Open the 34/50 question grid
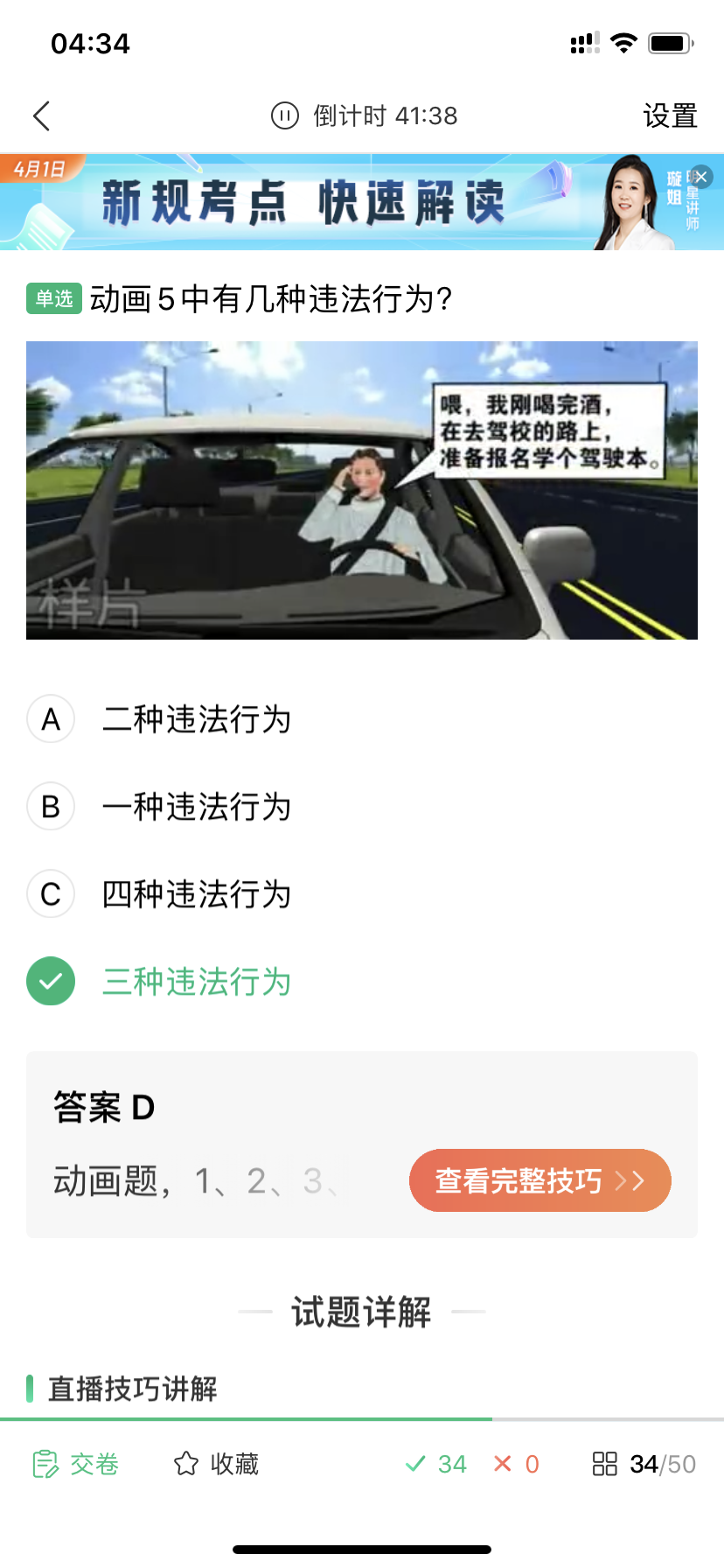 point(644,1464)
